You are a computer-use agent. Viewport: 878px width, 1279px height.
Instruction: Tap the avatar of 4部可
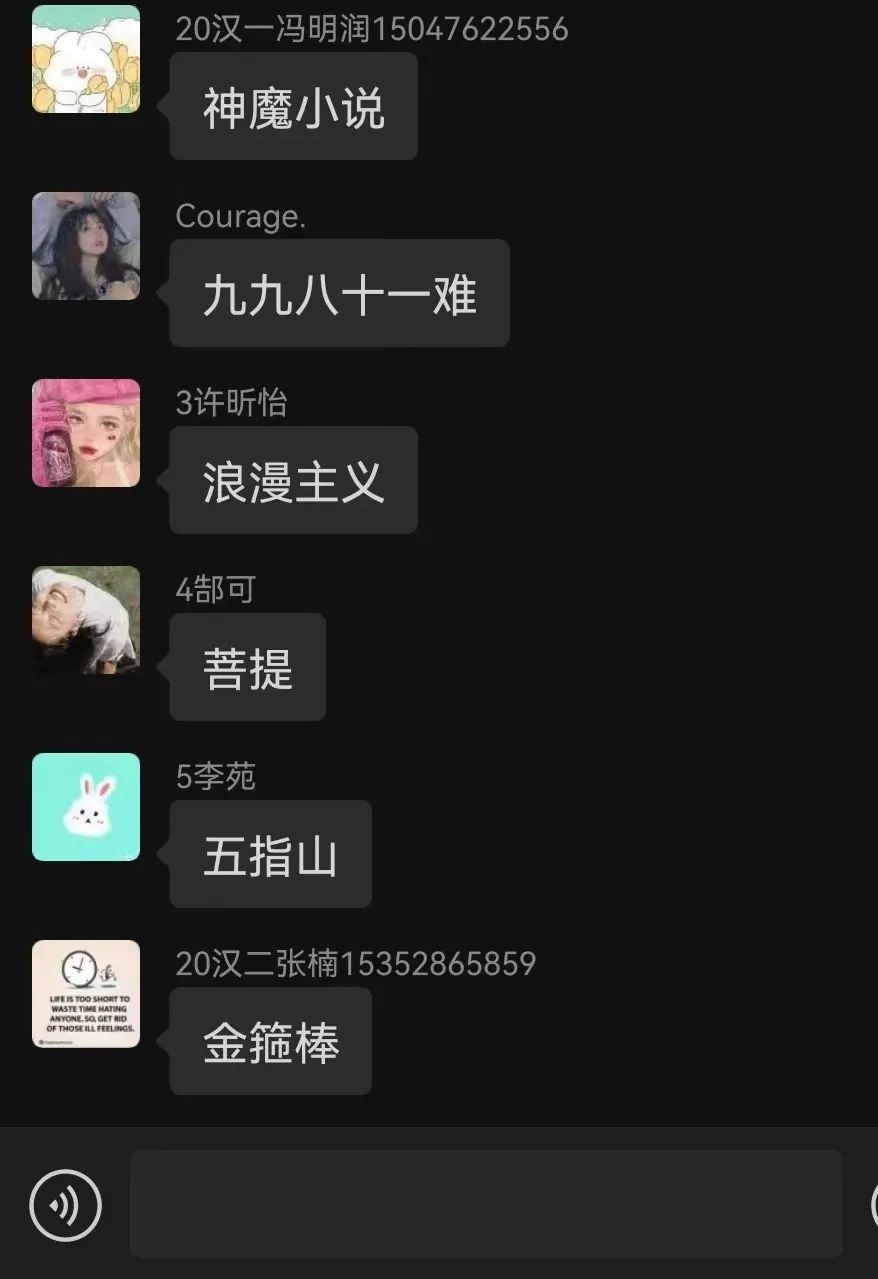coord(86,620)
